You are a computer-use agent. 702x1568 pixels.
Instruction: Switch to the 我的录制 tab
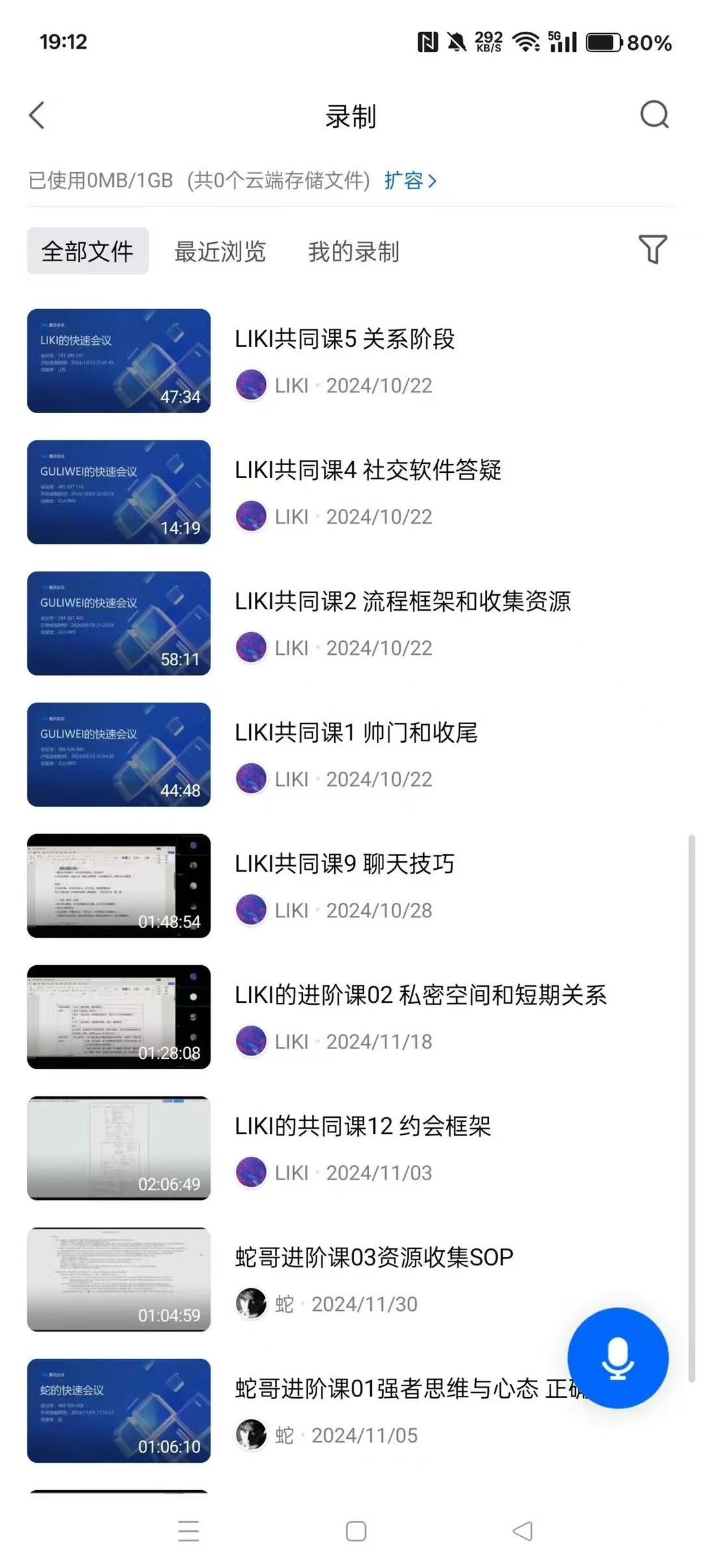tap(354, 251)
